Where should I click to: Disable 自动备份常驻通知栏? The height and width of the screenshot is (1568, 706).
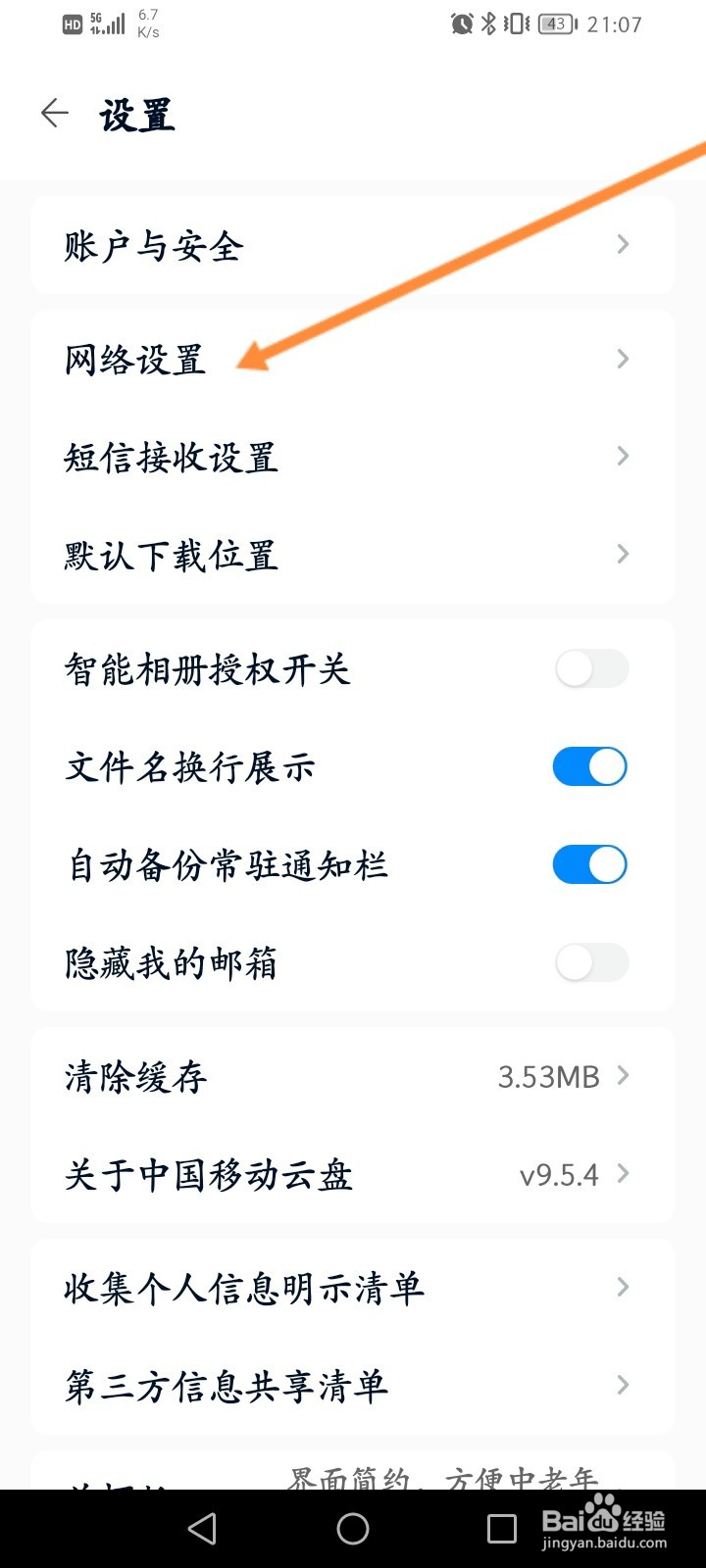tap(591, 865)
